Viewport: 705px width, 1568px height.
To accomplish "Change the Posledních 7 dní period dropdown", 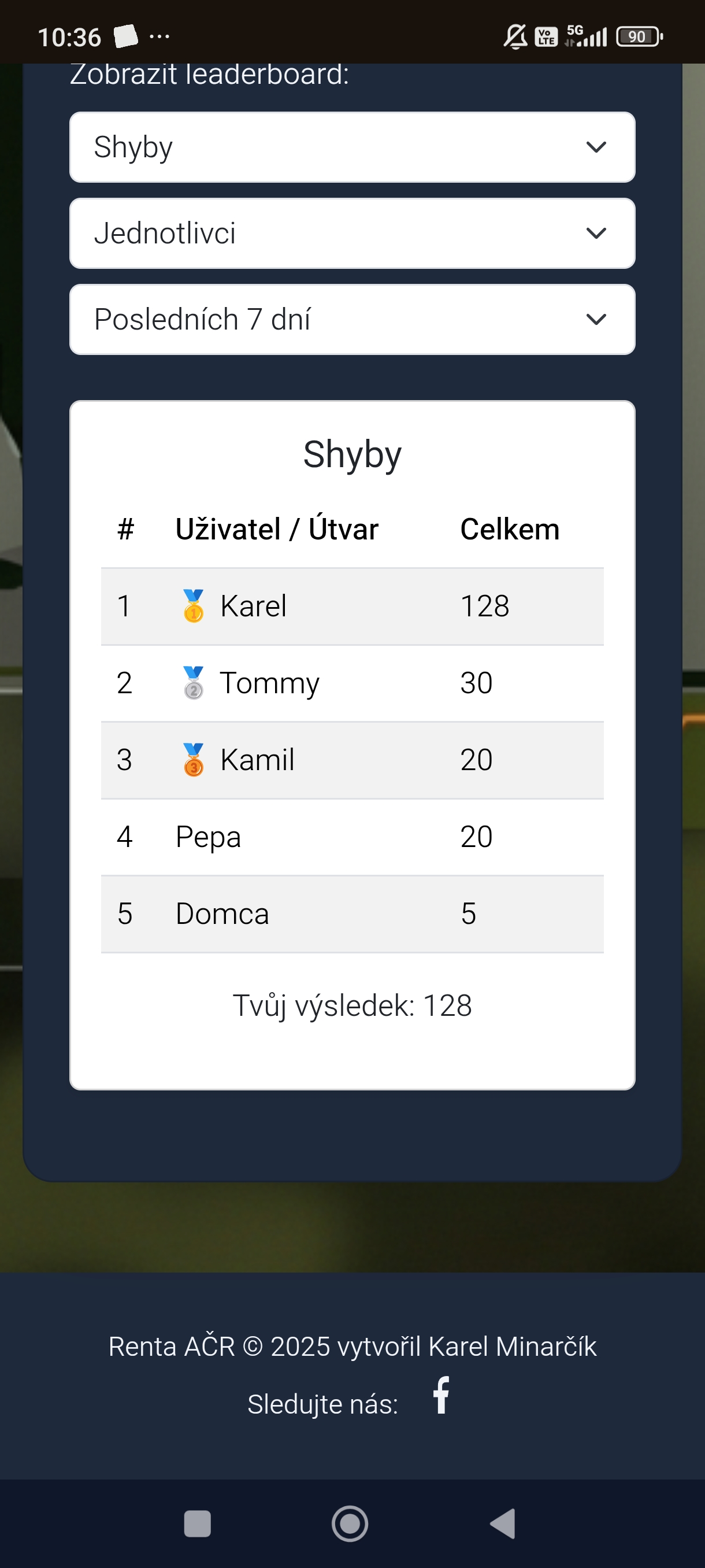I will [351, 320].
